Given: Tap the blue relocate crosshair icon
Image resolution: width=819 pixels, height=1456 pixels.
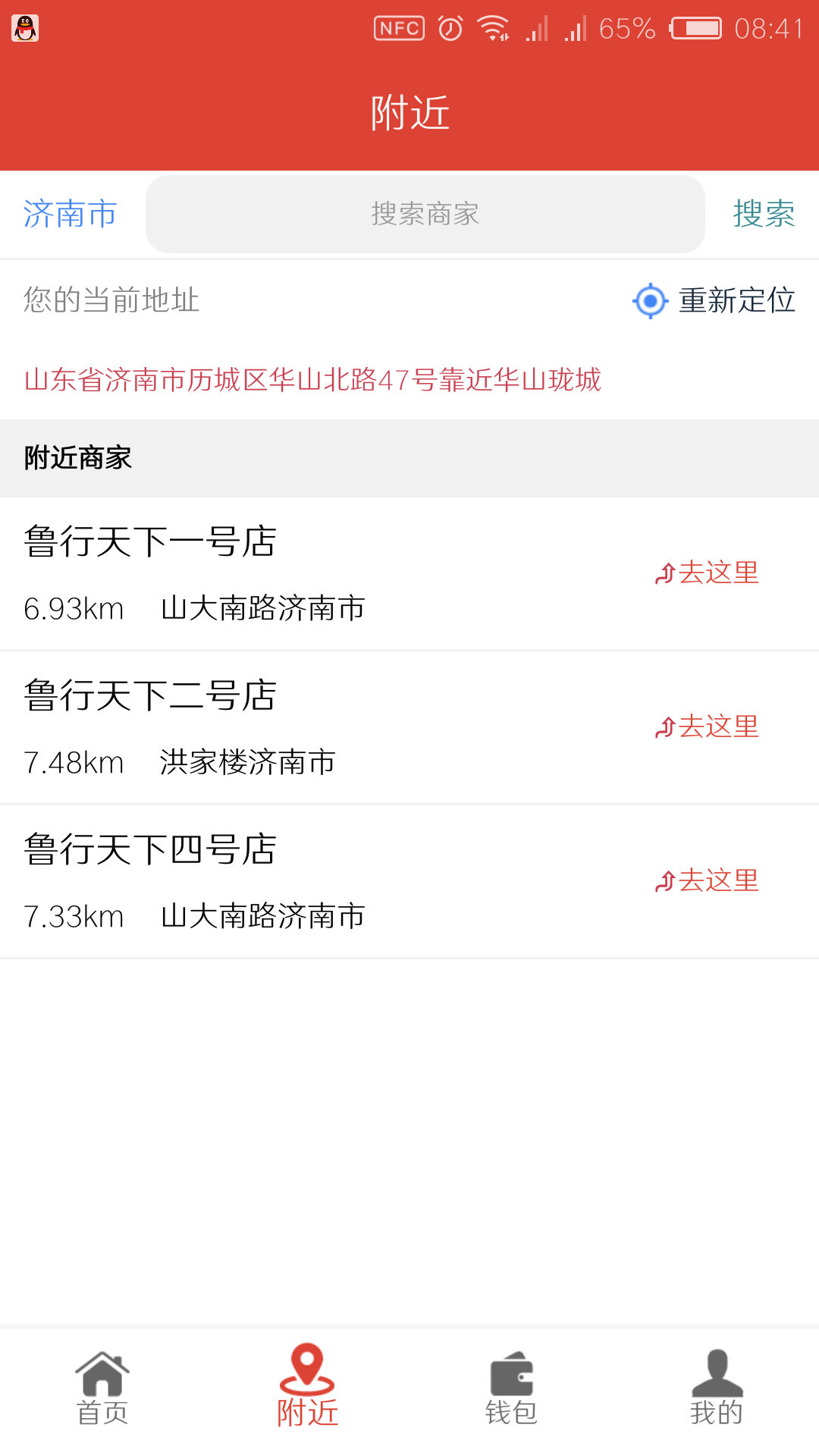Looking at the screenshot, I should coord(648,301).
